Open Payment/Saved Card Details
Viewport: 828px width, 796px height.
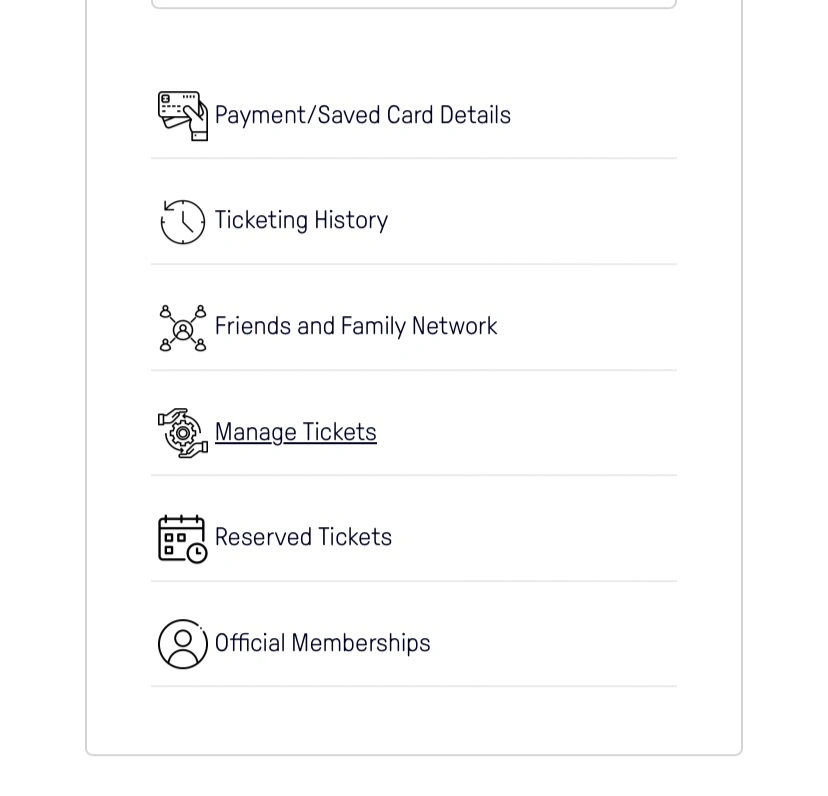pyautogui.click(x=362, y=116)
